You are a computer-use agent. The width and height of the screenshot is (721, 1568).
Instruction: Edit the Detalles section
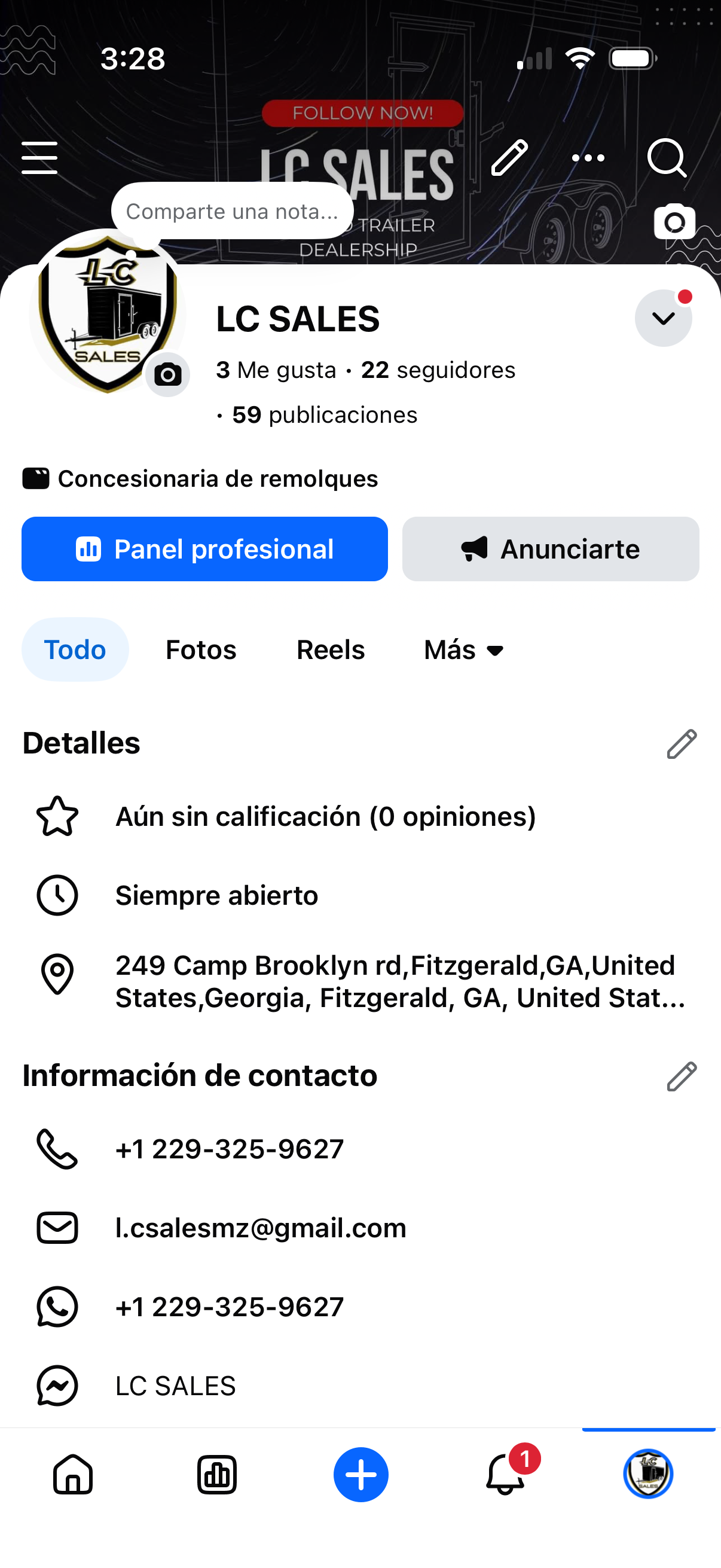(x=681, y=744)
